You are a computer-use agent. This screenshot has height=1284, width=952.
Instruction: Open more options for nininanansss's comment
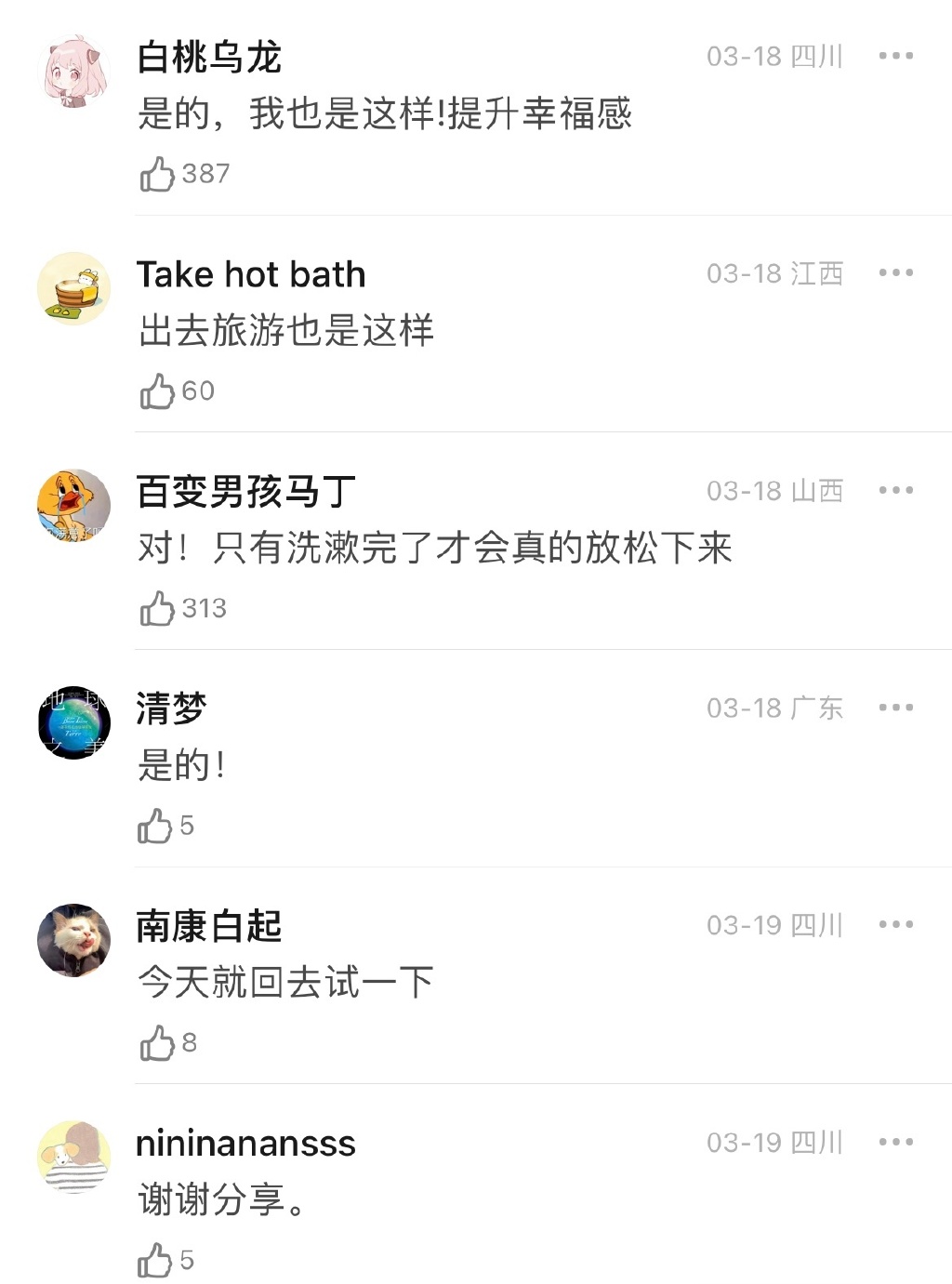(x=895, y=1142)
